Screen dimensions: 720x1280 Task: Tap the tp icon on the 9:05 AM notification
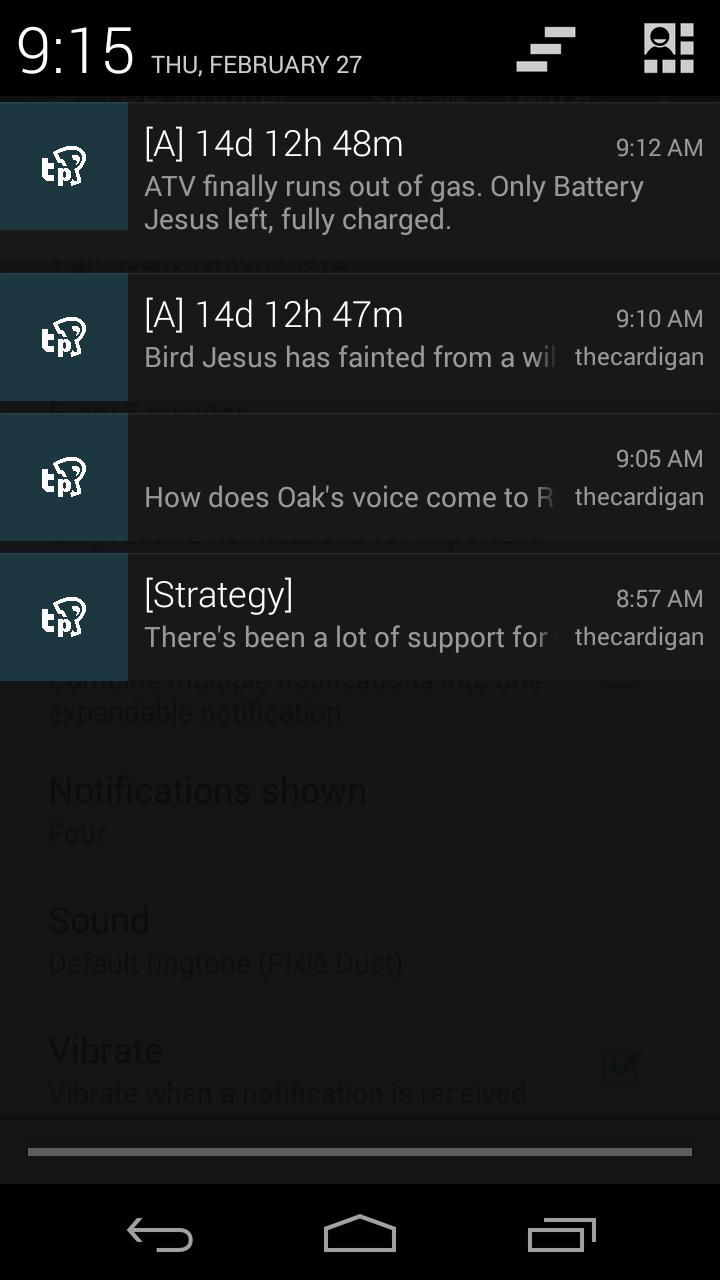[x=63, y=477]
